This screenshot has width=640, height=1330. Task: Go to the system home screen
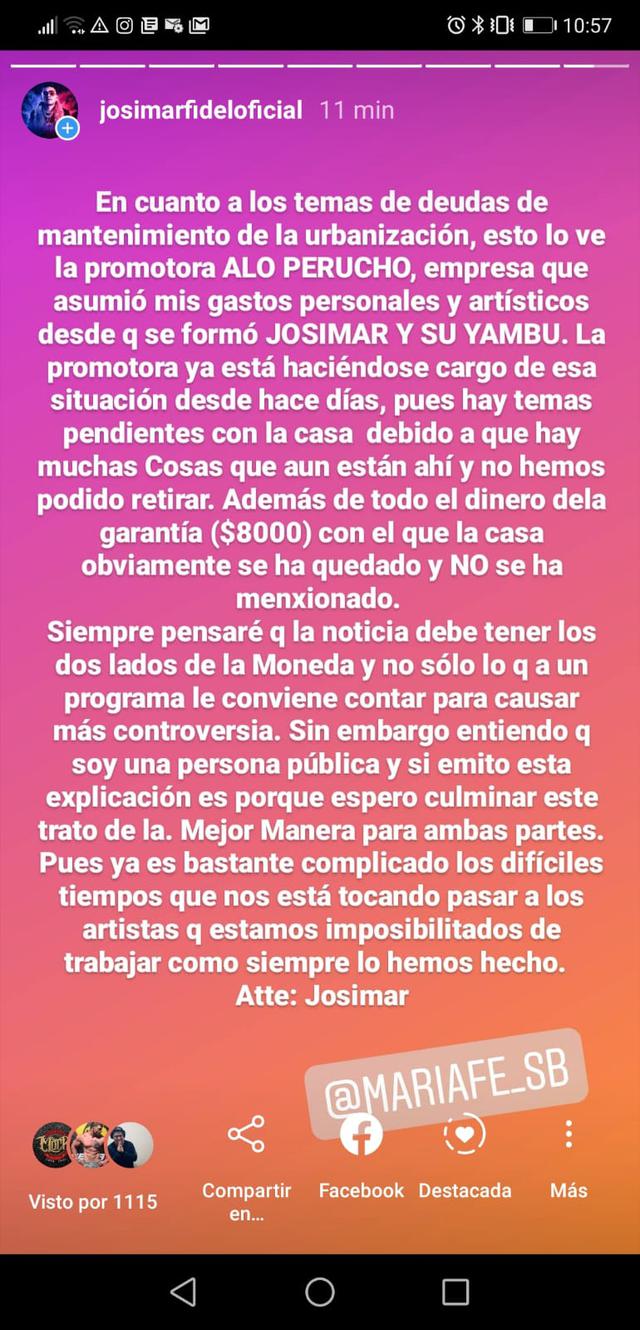pyautogui.click(x=320, y=1292)
